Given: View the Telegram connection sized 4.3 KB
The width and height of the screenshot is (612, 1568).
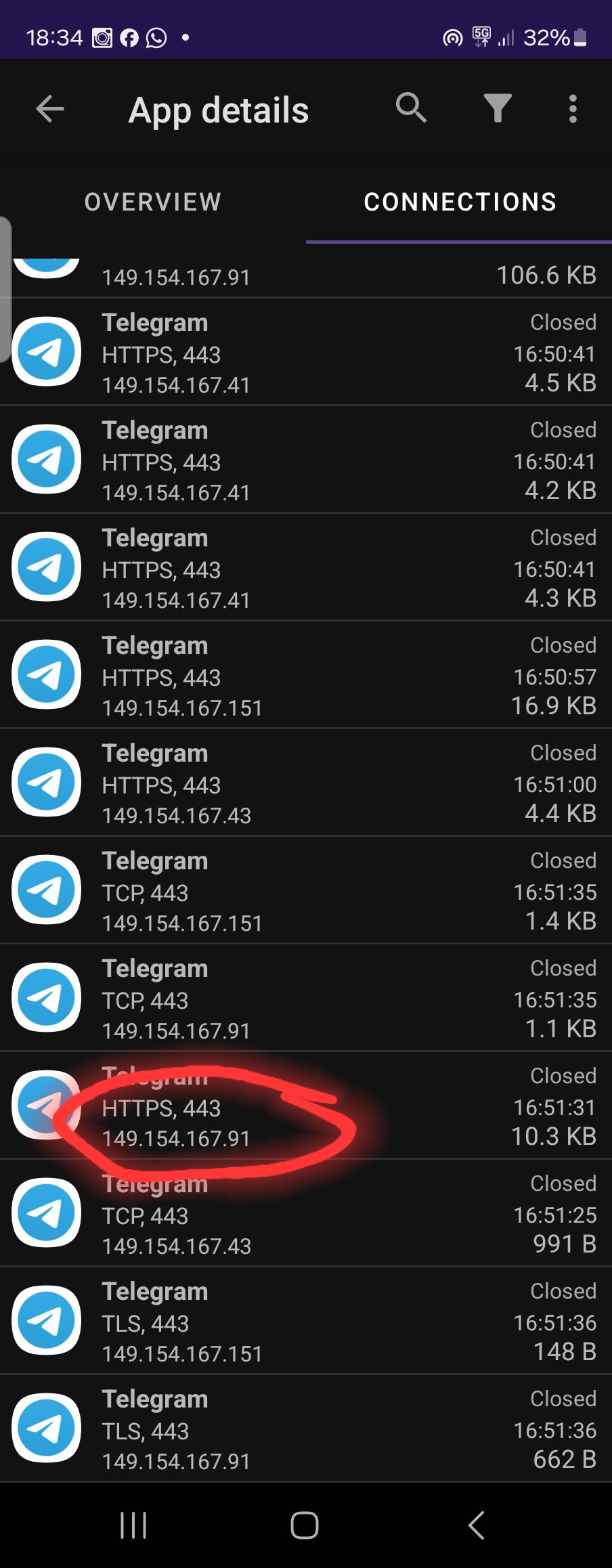Looking at the screenshot, I should (306, 567).
